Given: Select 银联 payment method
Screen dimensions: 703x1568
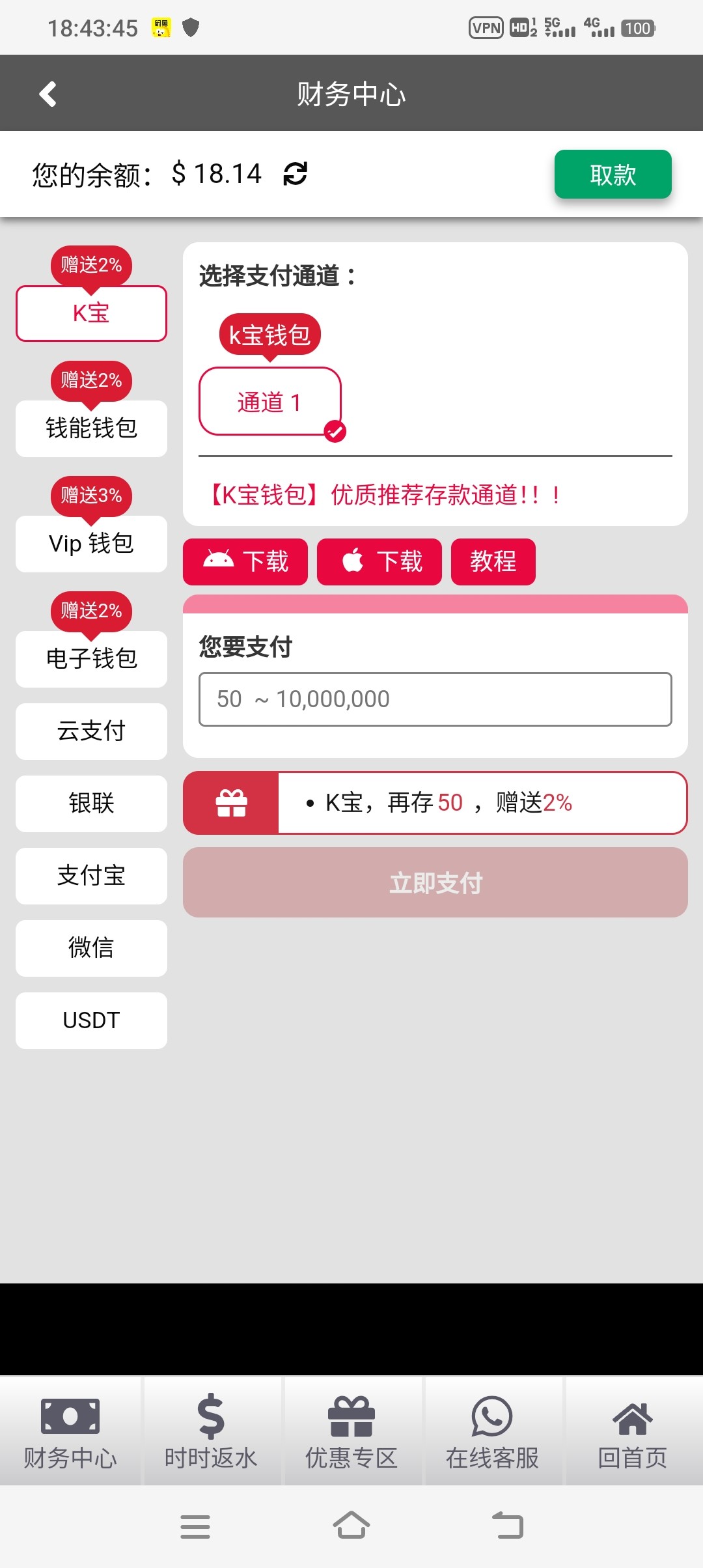Looking at the screenshot, I should tap(91, 804).
